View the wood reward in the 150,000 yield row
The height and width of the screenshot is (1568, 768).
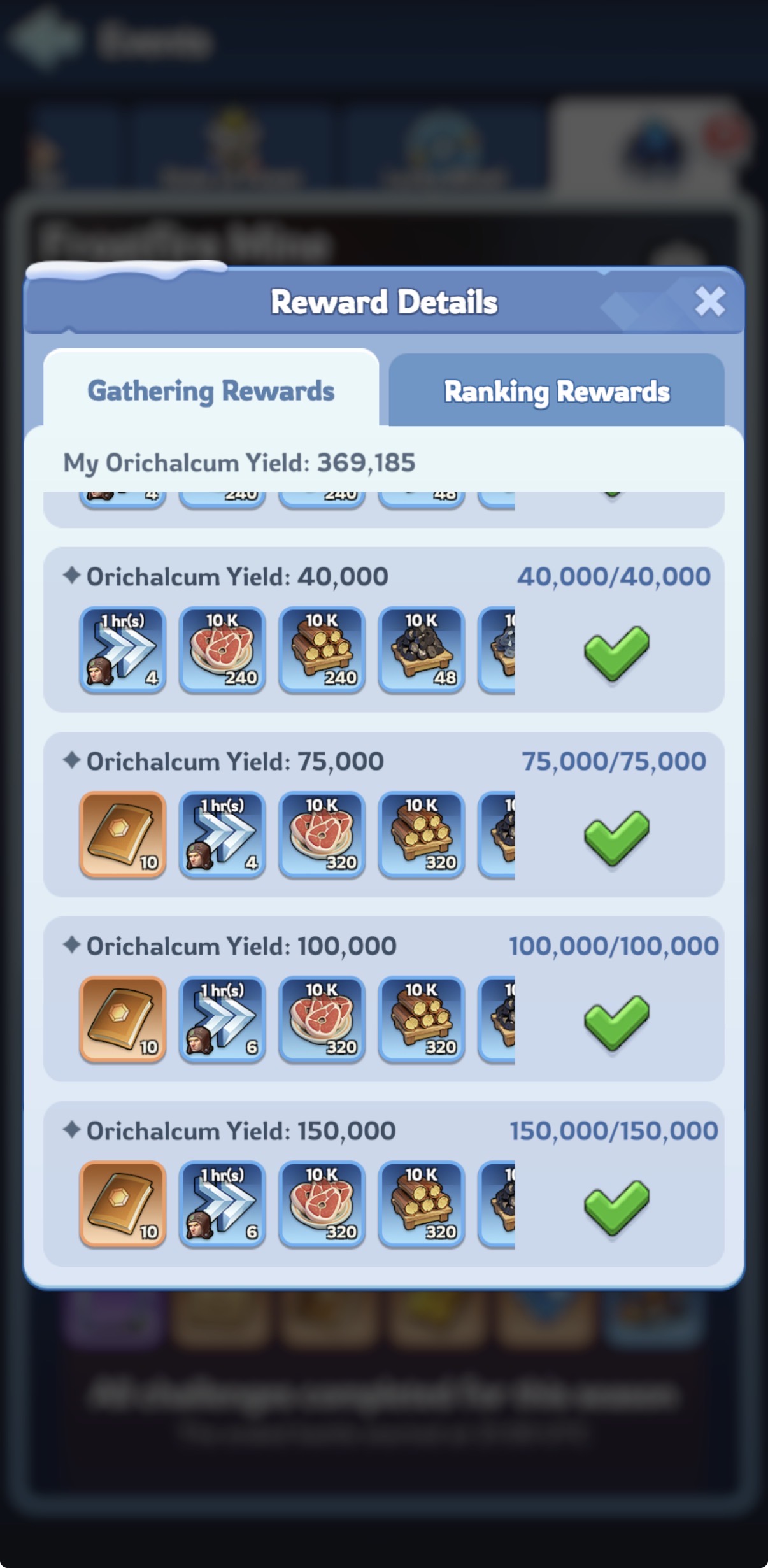(x=422, y=1204)
